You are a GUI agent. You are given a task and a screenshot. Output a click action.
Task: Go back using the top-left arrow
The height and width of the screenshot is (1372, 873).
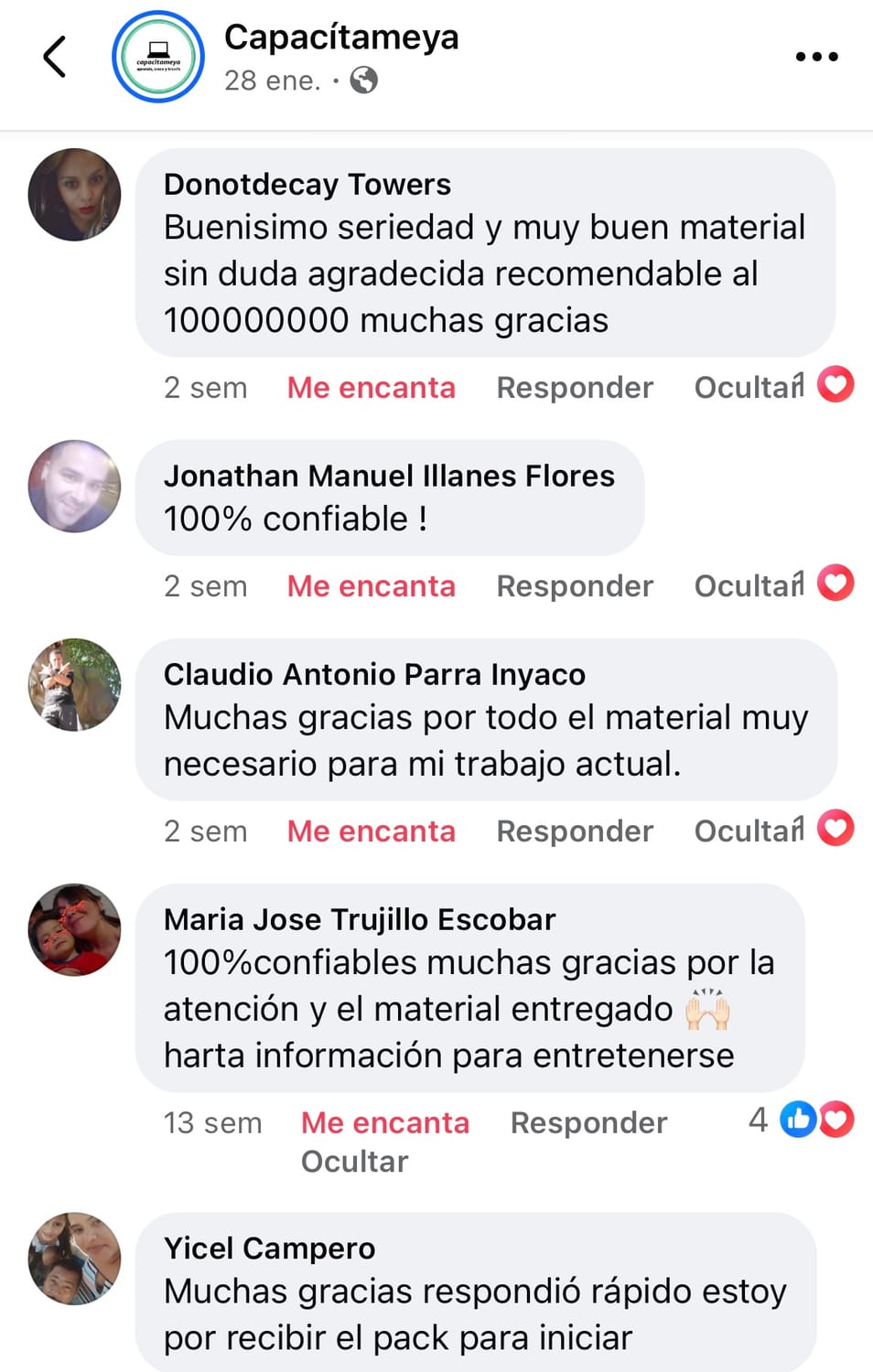56,57
